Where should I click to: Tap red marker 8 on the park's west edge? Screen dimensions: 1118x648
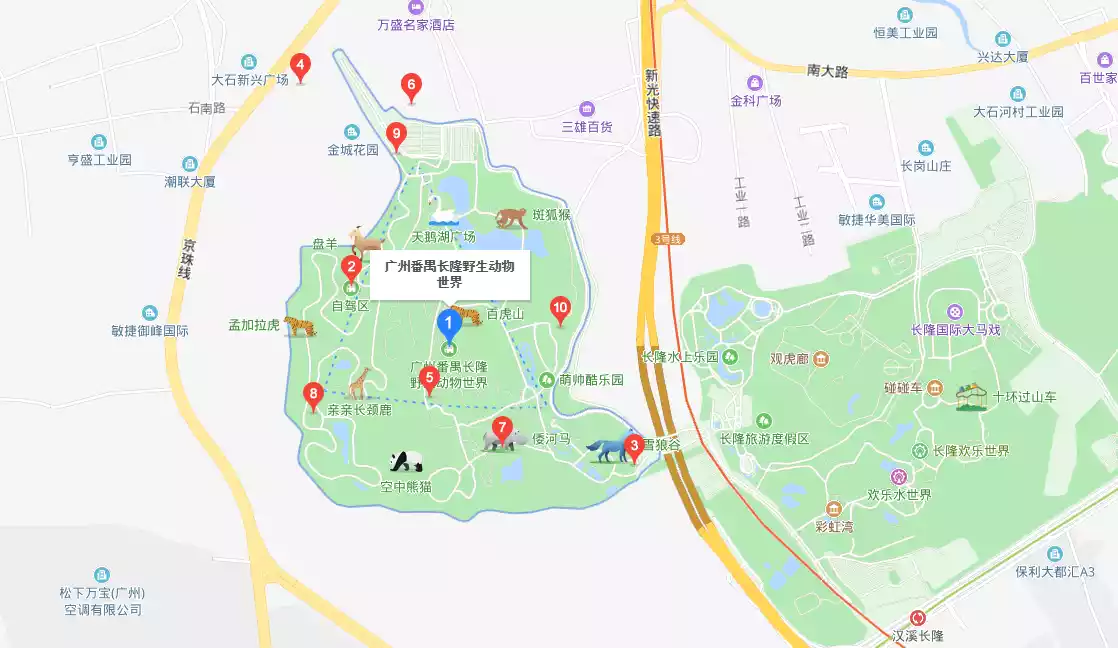[314, 395]
